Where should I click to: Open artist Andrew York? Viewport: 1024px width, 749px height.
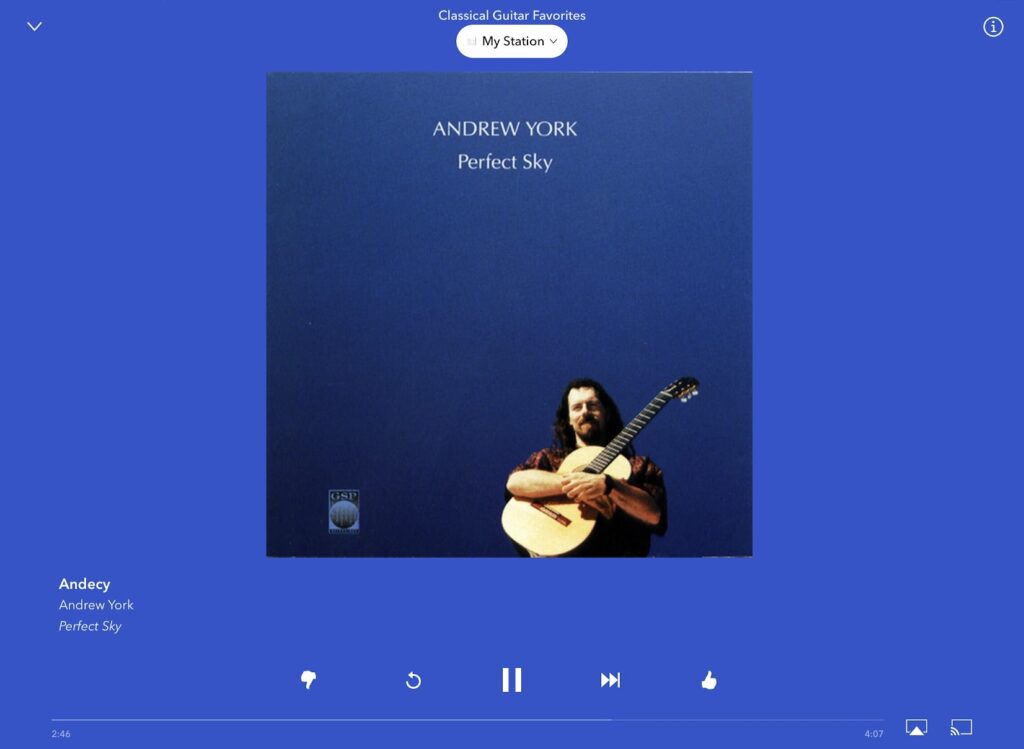pyautogui.click(x=96, y=605)
